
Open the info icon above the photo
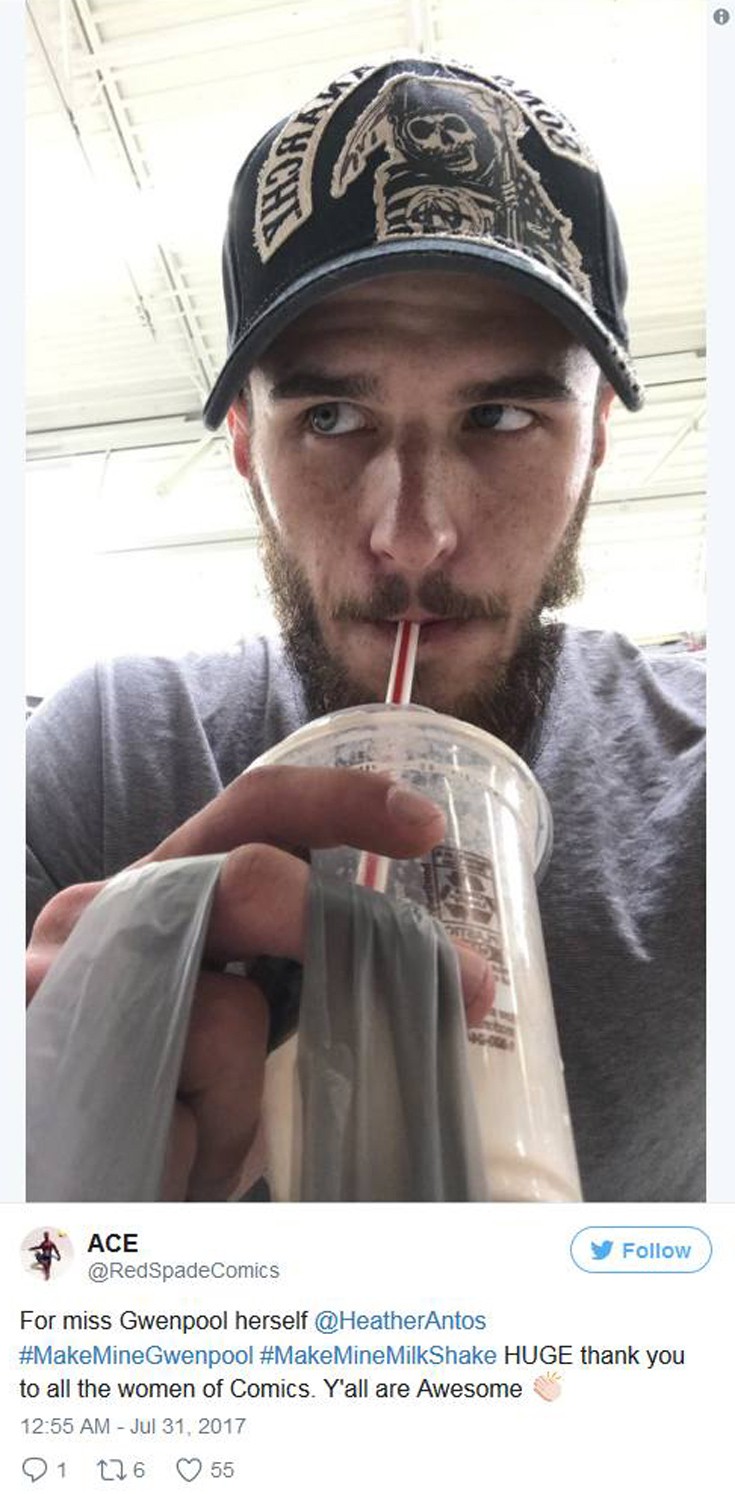click(x=721, y=17)
